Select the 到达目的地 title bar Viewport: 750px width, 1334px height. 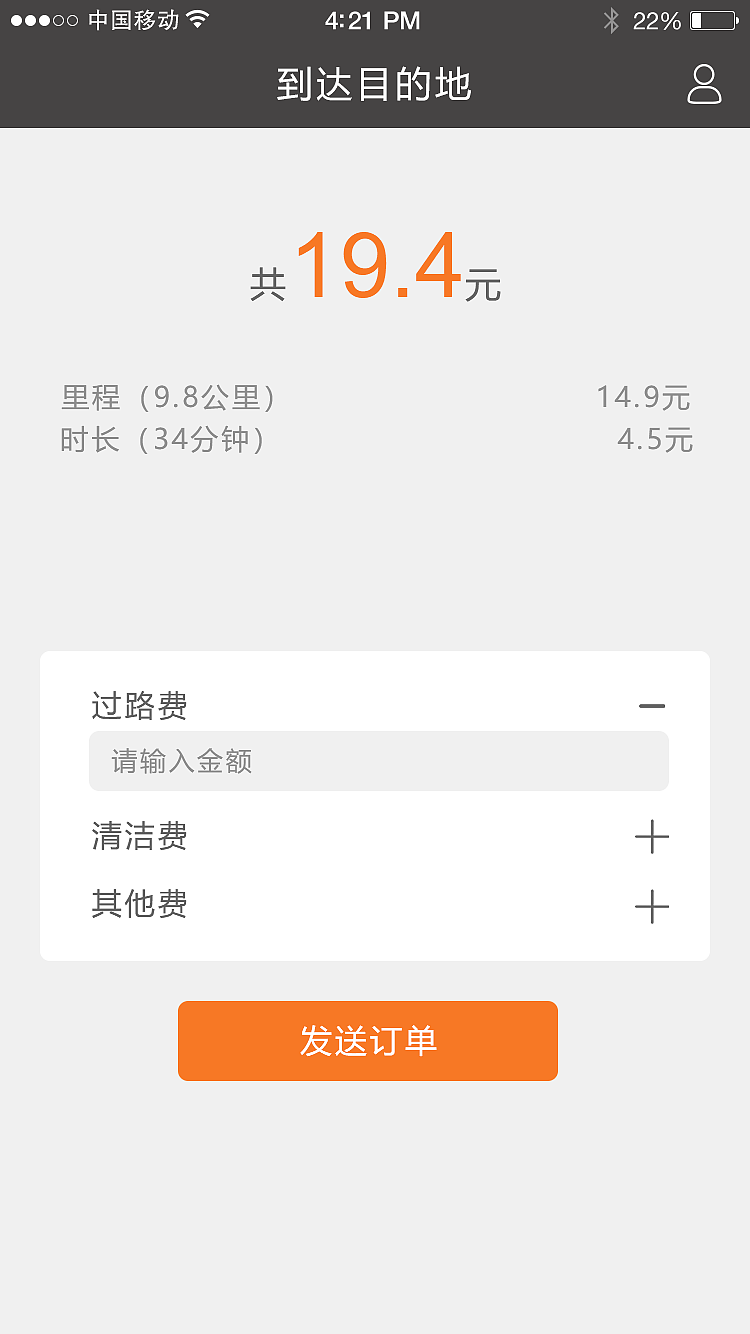pyautogui.click(x=375, y=85)
